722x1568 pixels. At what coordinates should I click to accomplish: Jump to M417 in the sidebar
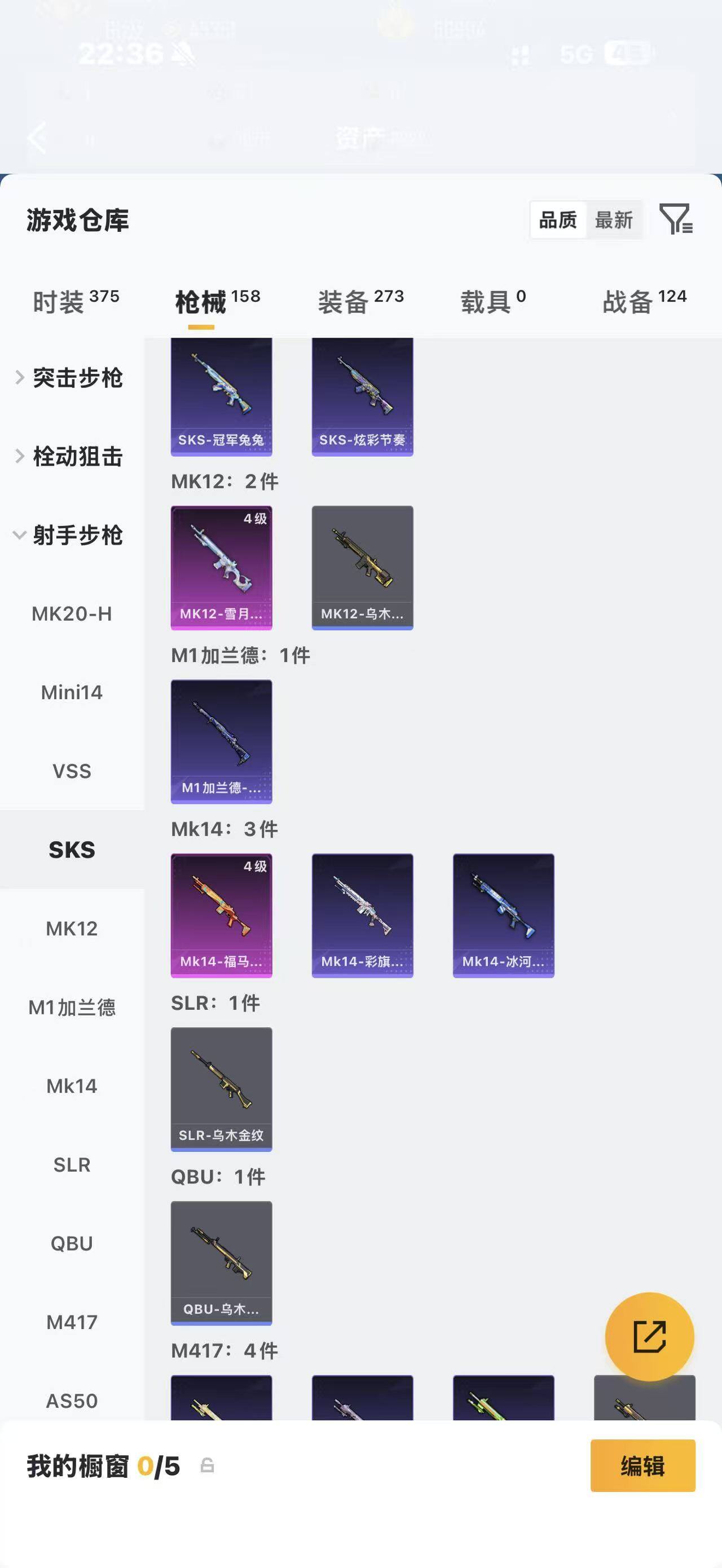tap(72, 1322)
